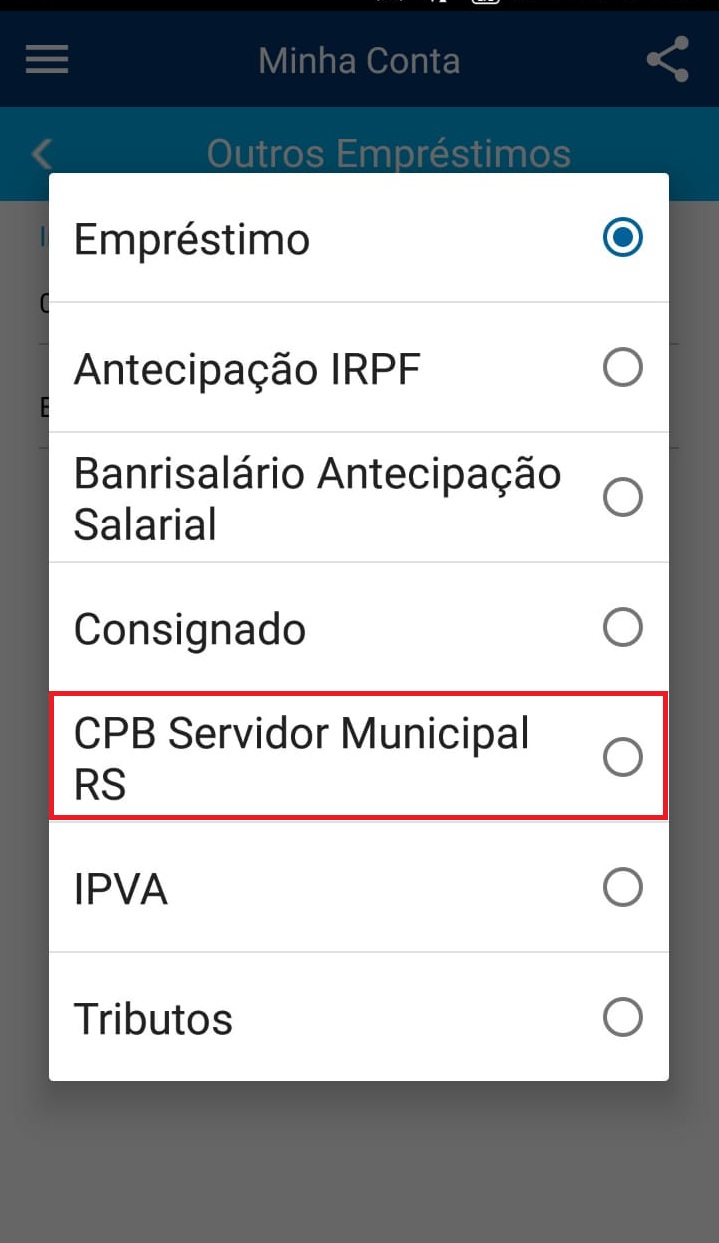
Task: Choose the IPVA option
Action: [359, 888]
